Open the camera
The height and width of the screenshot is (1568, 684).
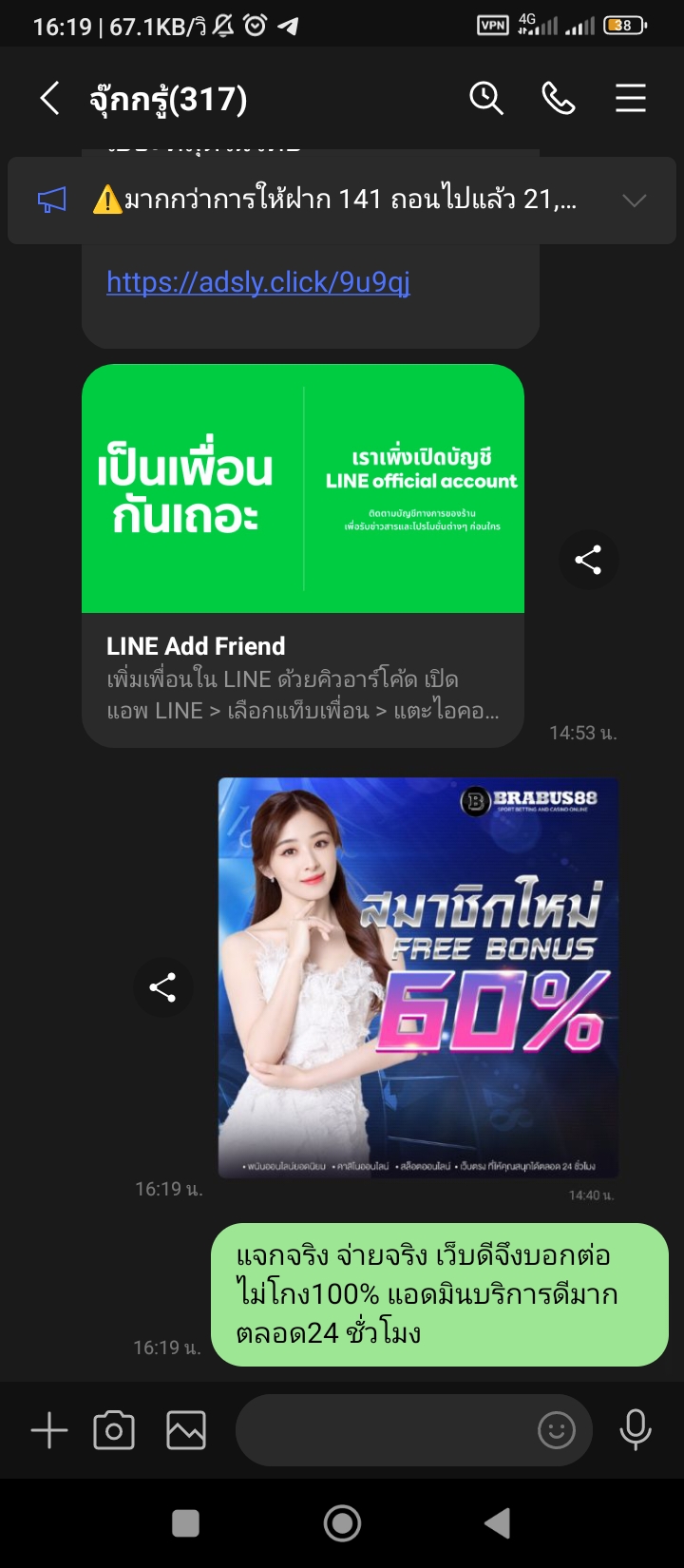[x=114, y=1430]
